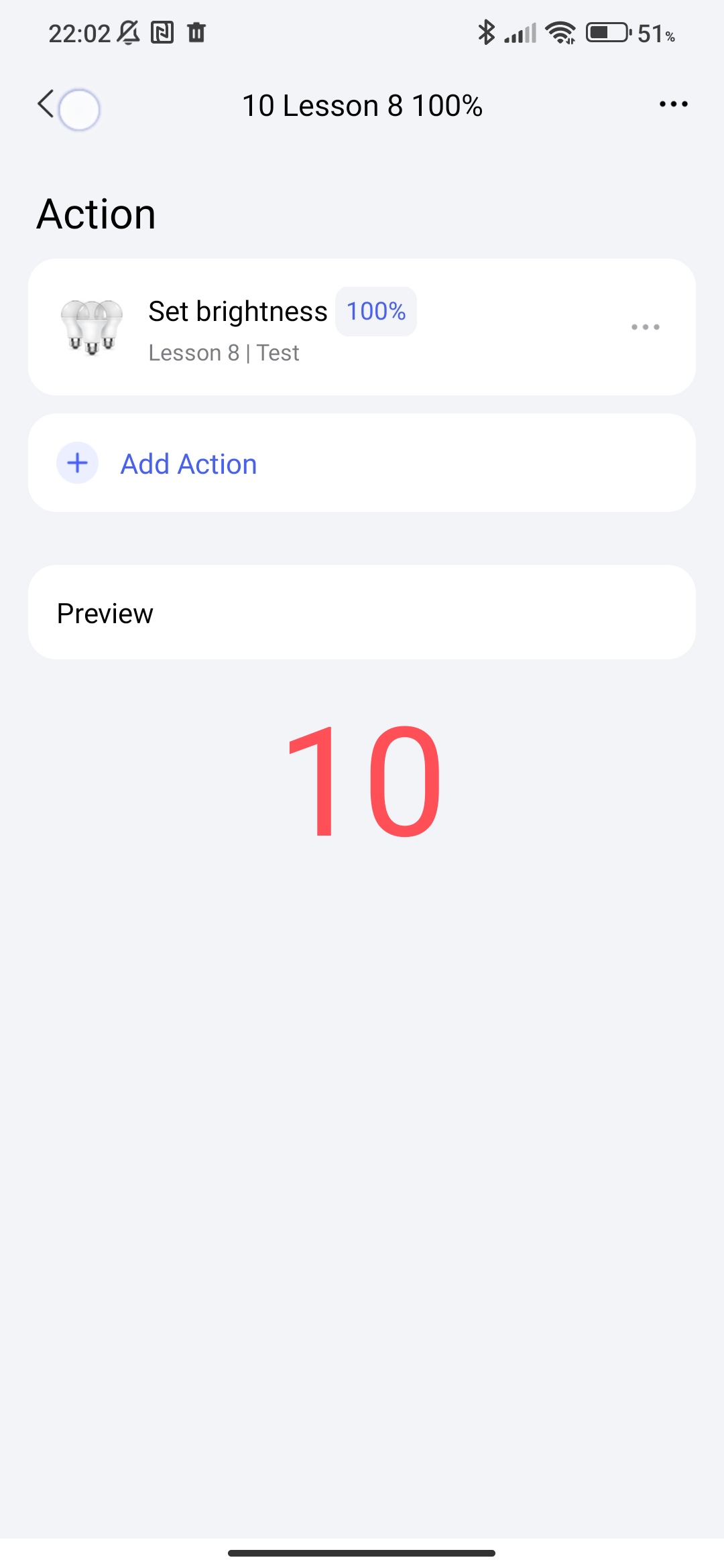Image resolution: width=724 pixels, height=1568 pixels.
Task: Open options for the Set brightness action
Action: (645, 327)
